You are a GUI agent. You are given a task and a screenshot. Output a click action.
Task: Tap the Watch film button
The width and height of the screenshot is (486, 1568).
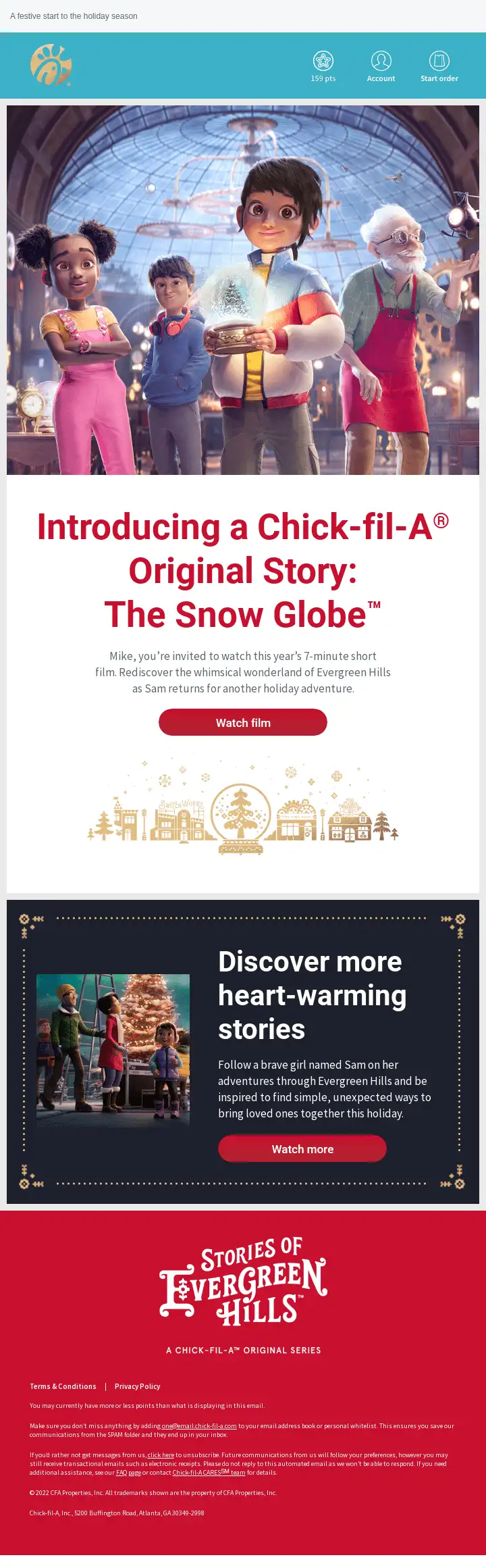[243, 722]
